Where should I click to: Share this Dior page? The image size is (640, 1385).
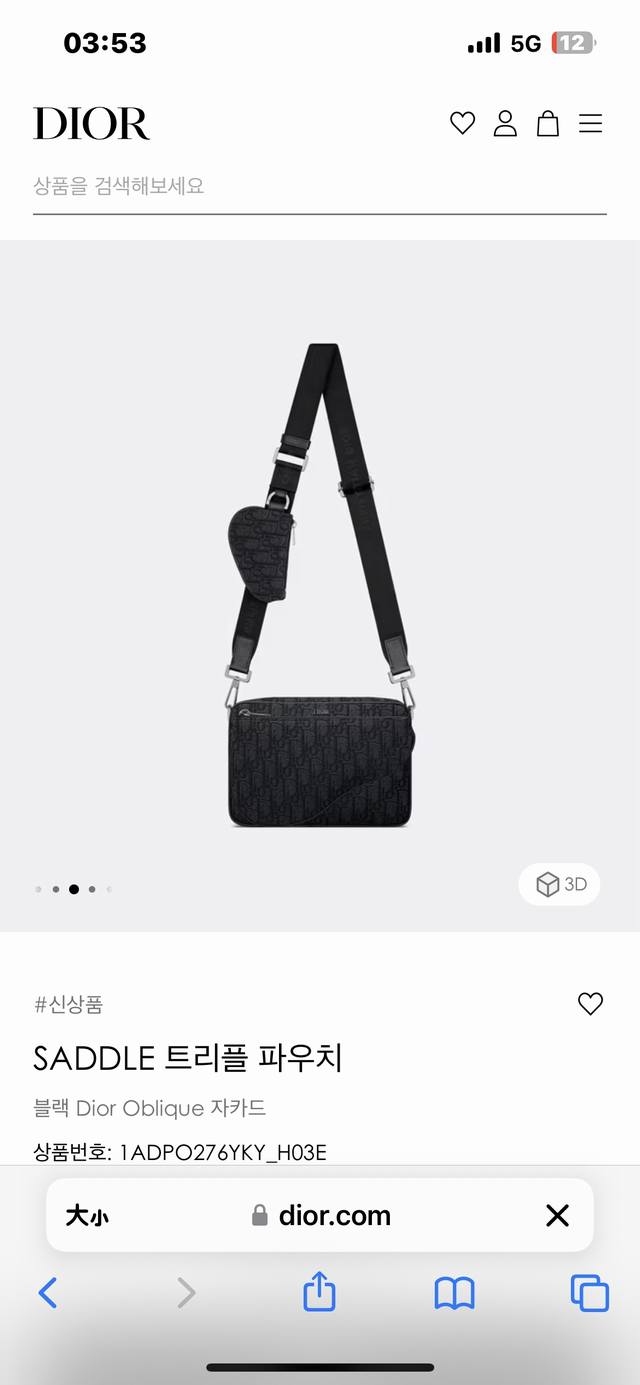click(x=319, y=1292)
